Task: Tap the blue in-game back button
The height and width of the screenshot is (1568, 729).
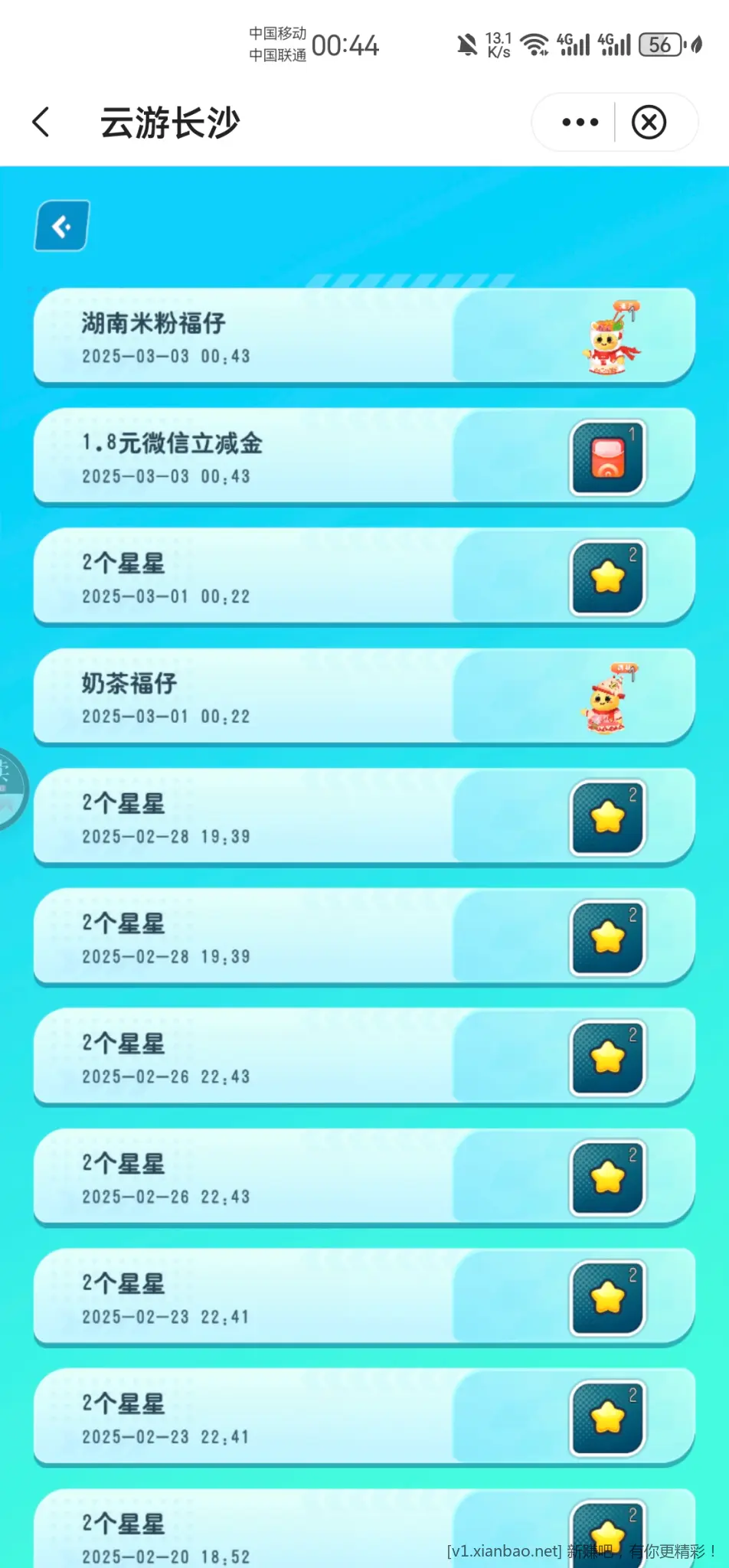Action: (x=62, y=226)
